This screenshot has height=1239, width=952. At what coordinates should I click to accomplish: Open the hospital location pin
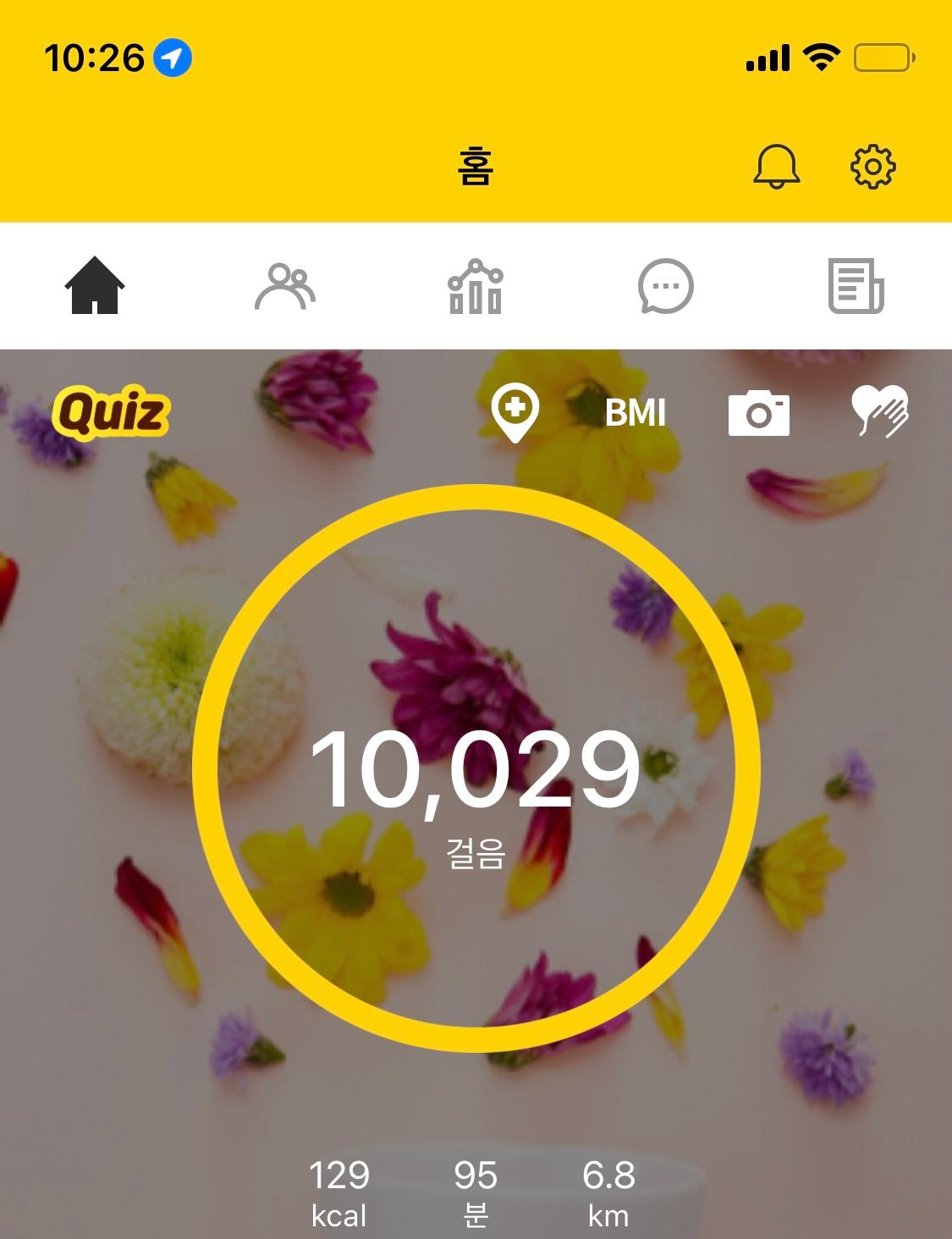coord(515,412)
